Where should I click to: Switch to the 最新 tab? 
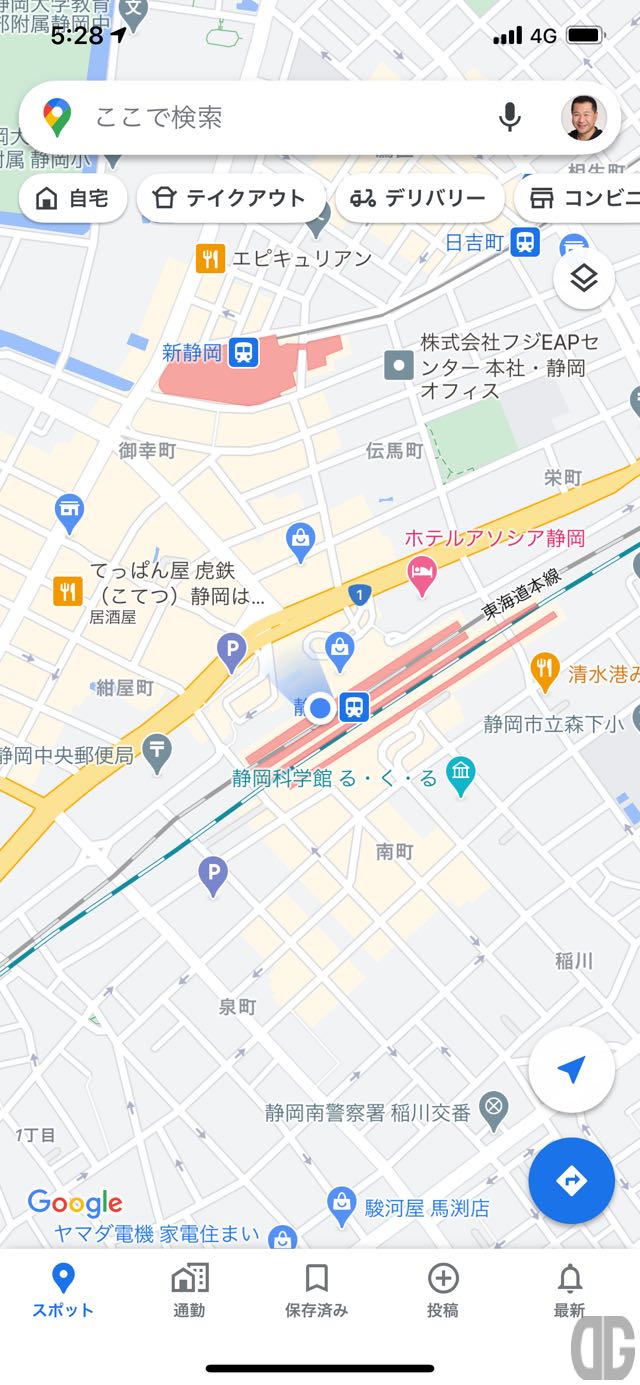point(569,1290)
